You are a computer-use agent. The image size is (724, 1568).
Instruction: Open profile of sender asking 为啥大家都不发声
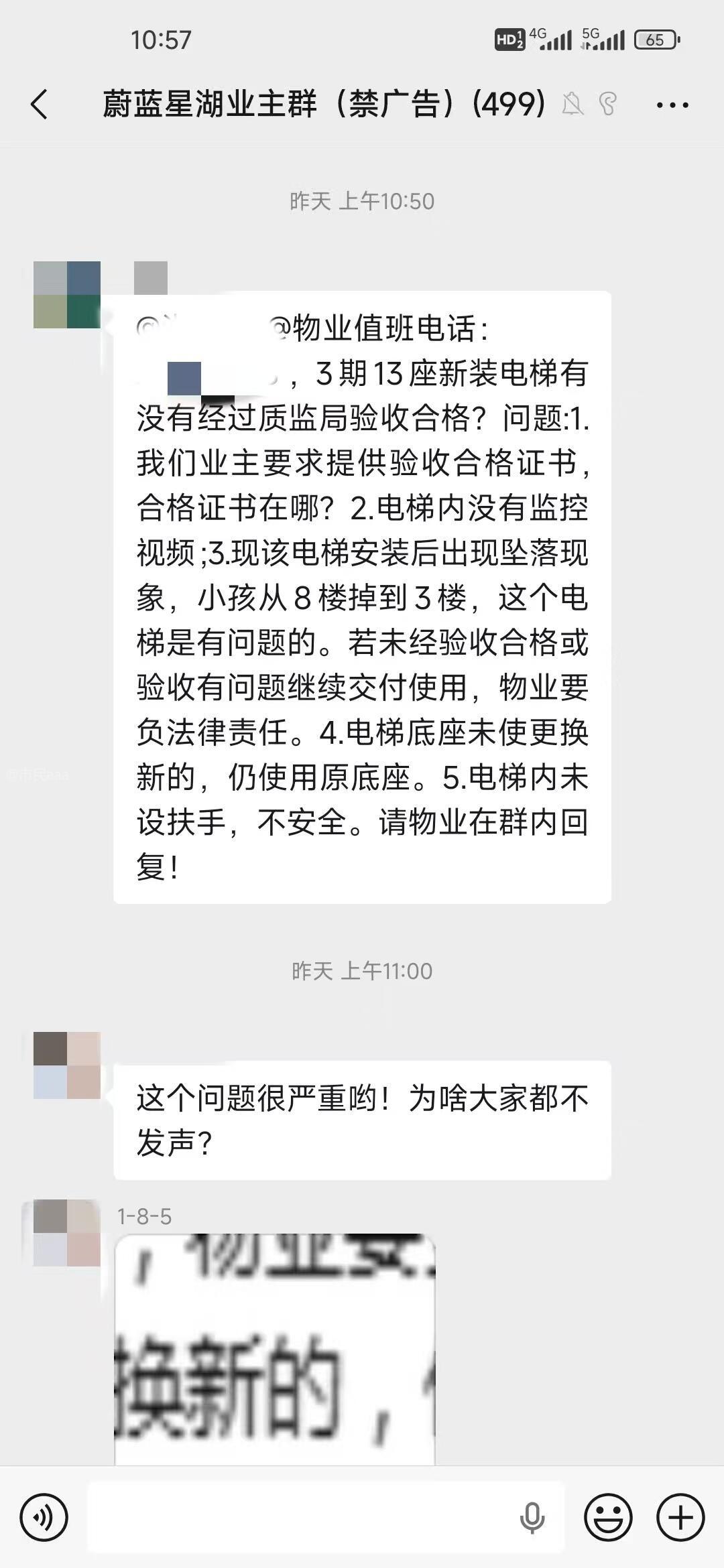(67, 1065)
